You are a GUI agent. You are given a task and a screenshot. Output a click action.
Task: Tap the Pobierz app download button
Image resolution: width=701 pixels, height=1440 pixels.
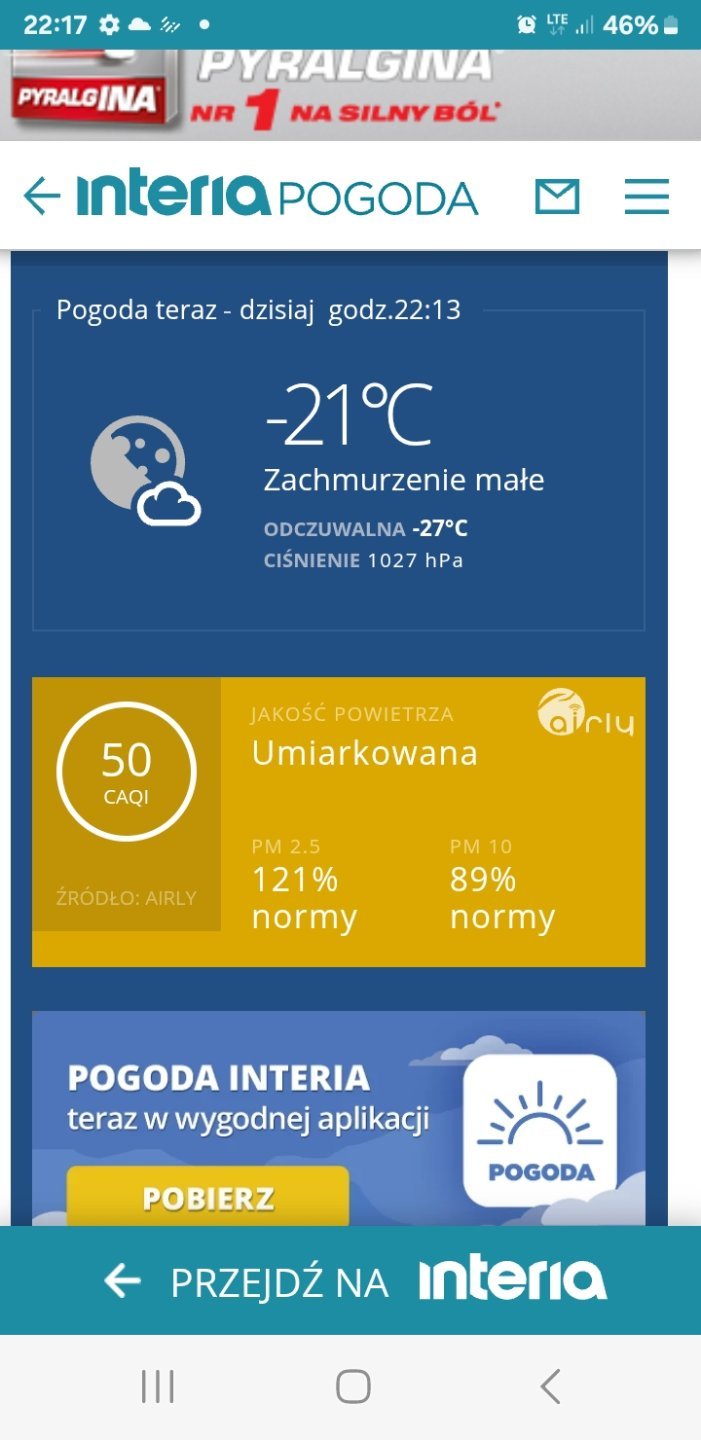click(x=208, y=1198)
